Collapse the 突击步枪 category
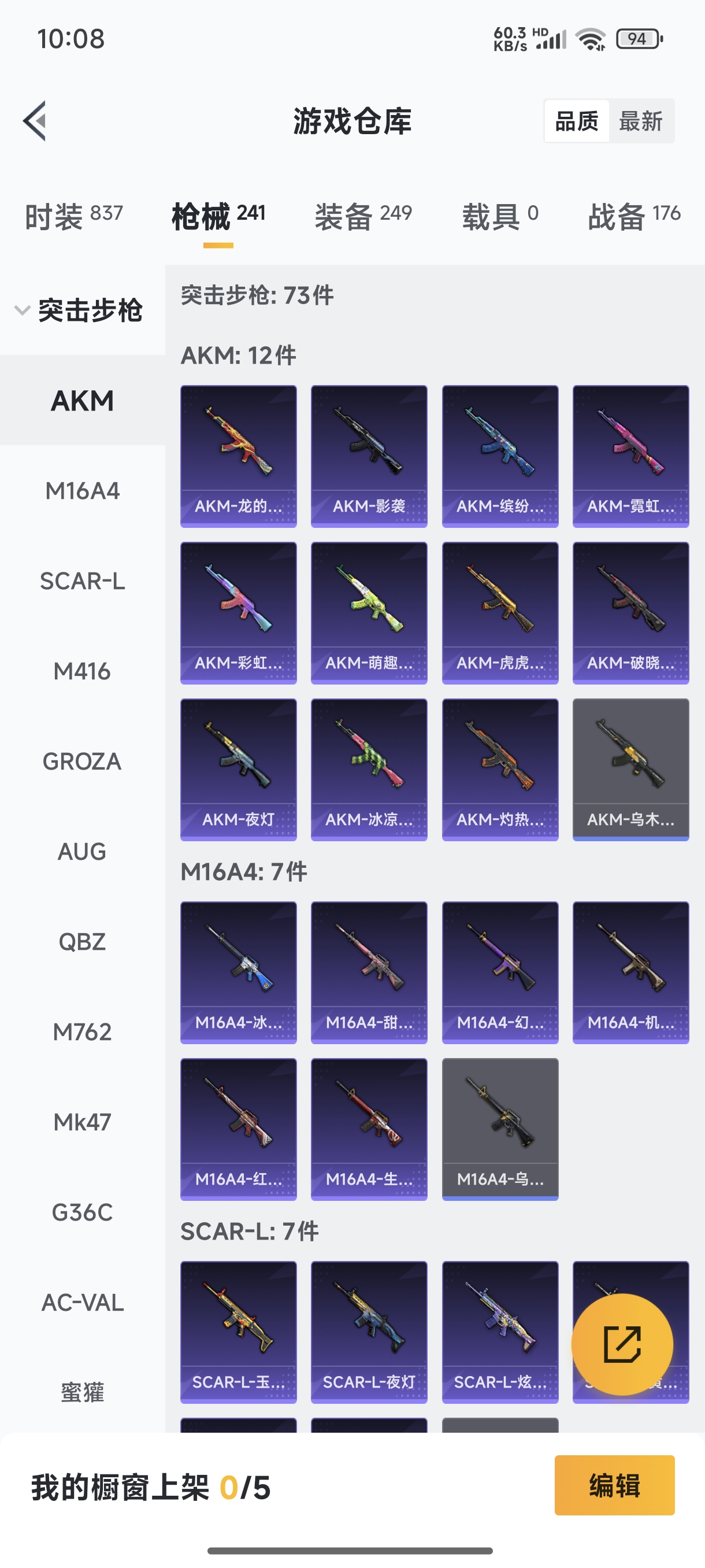 coord(79,310)
